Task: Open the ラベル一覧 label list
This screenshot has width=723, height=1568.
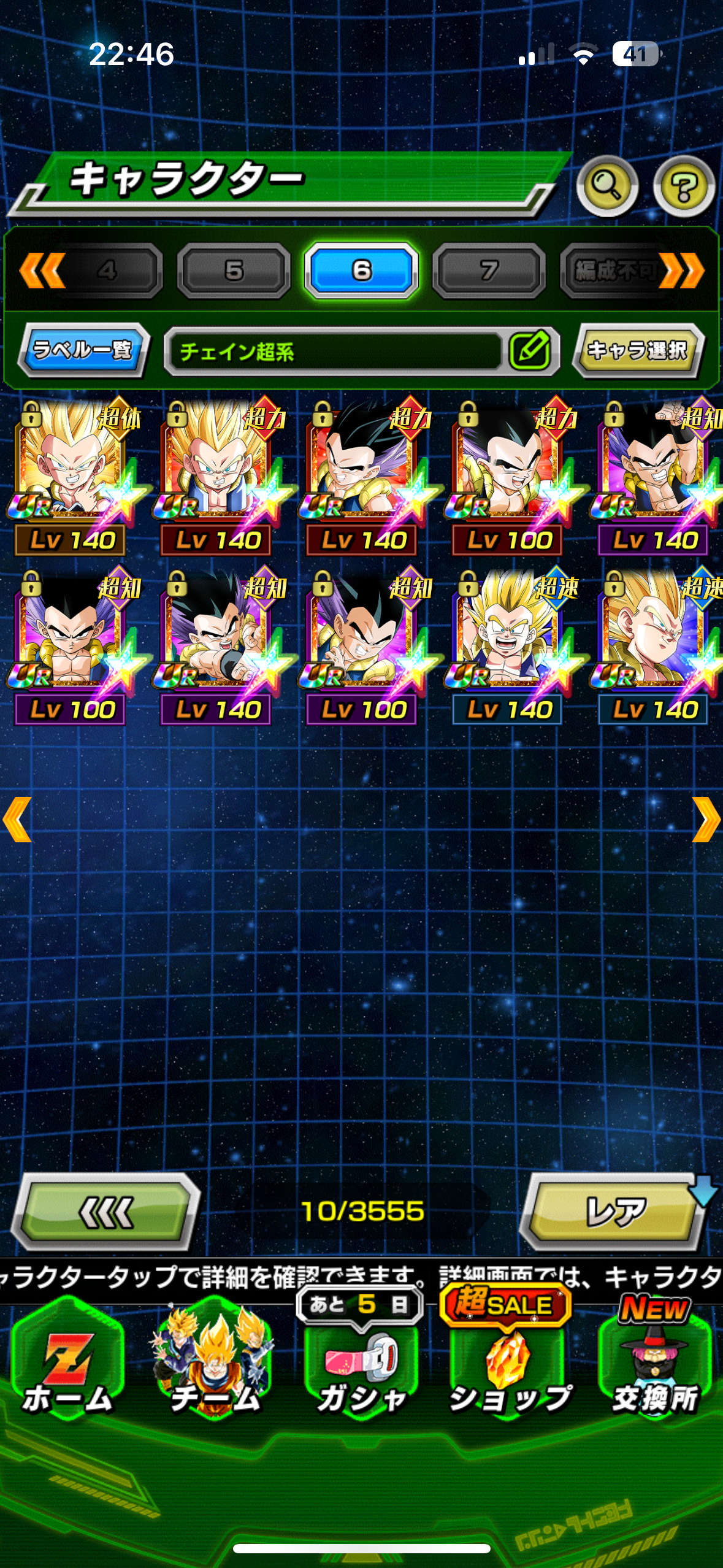Action: (x=84, y=350)
